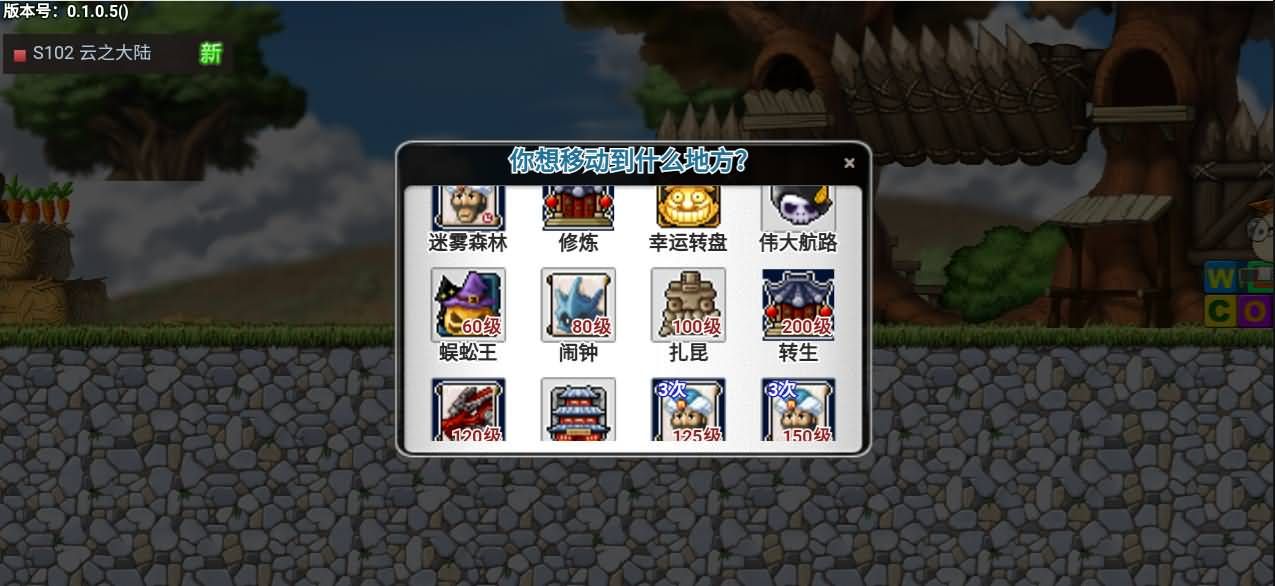Select the 3次 125级 tile
Image resolution: width=1275 pixels, height=586 pixels.
click(688, 410)
